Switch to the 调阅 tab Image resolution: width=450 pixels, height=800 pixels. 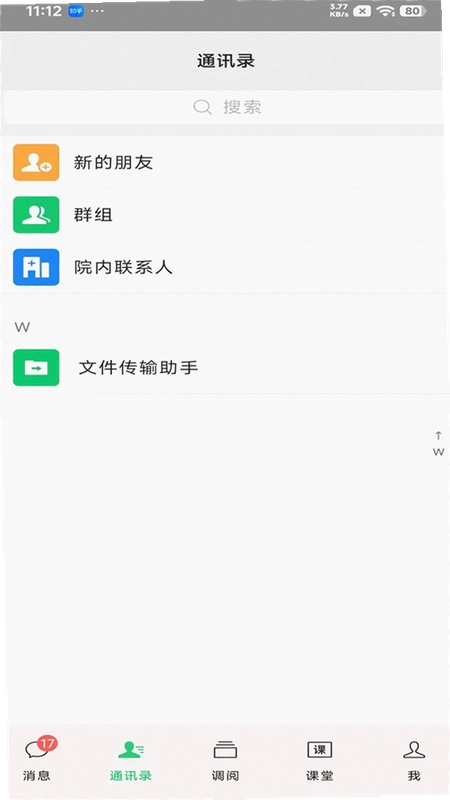pos(225,759)
